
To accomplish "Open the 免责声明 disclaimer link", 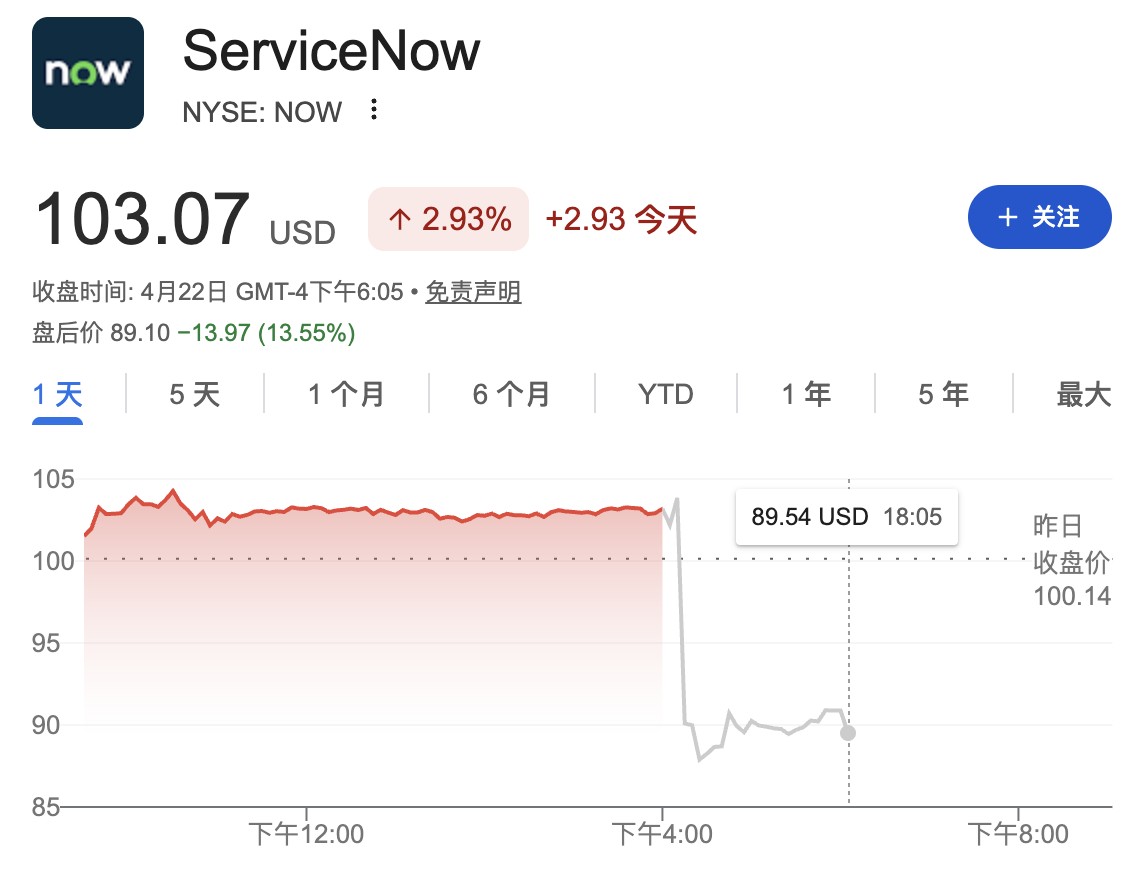I will [x=473, y=293].
